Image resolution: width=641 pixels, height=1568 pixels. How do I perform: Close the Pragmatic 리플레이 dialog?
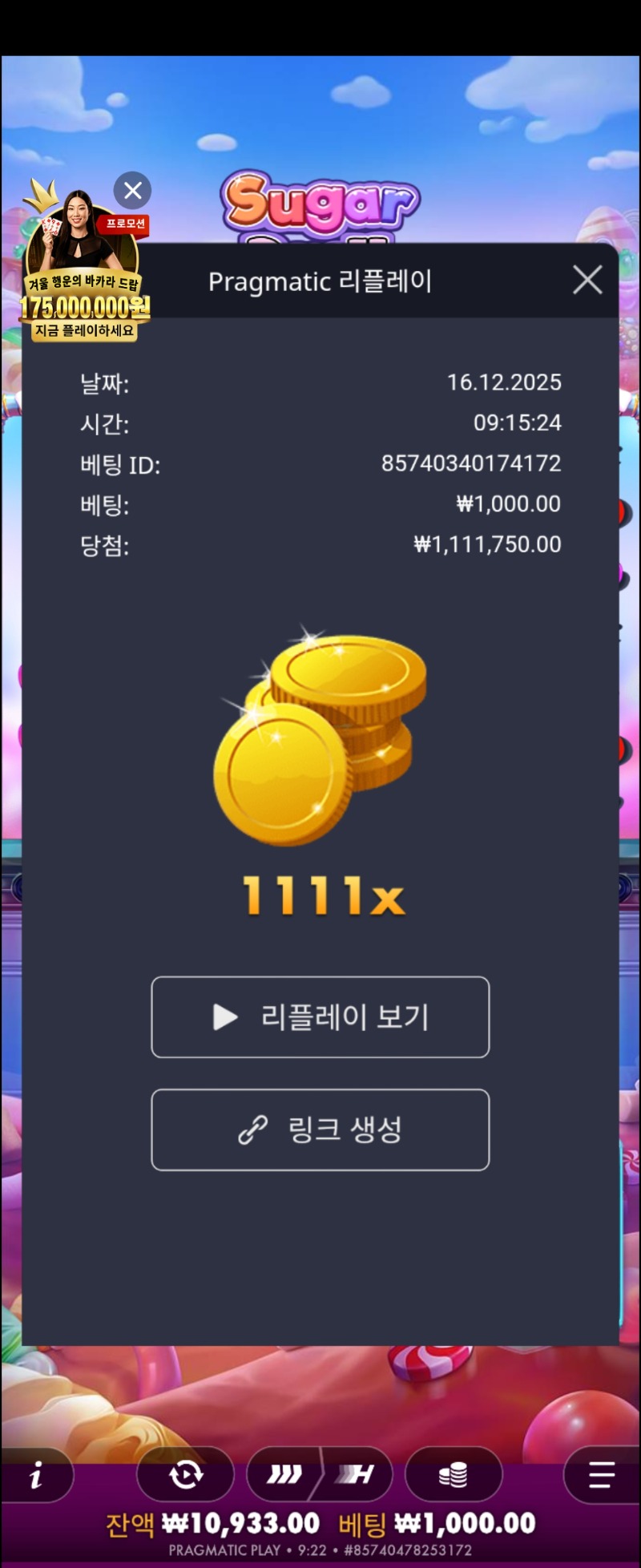tap(587, 281)
